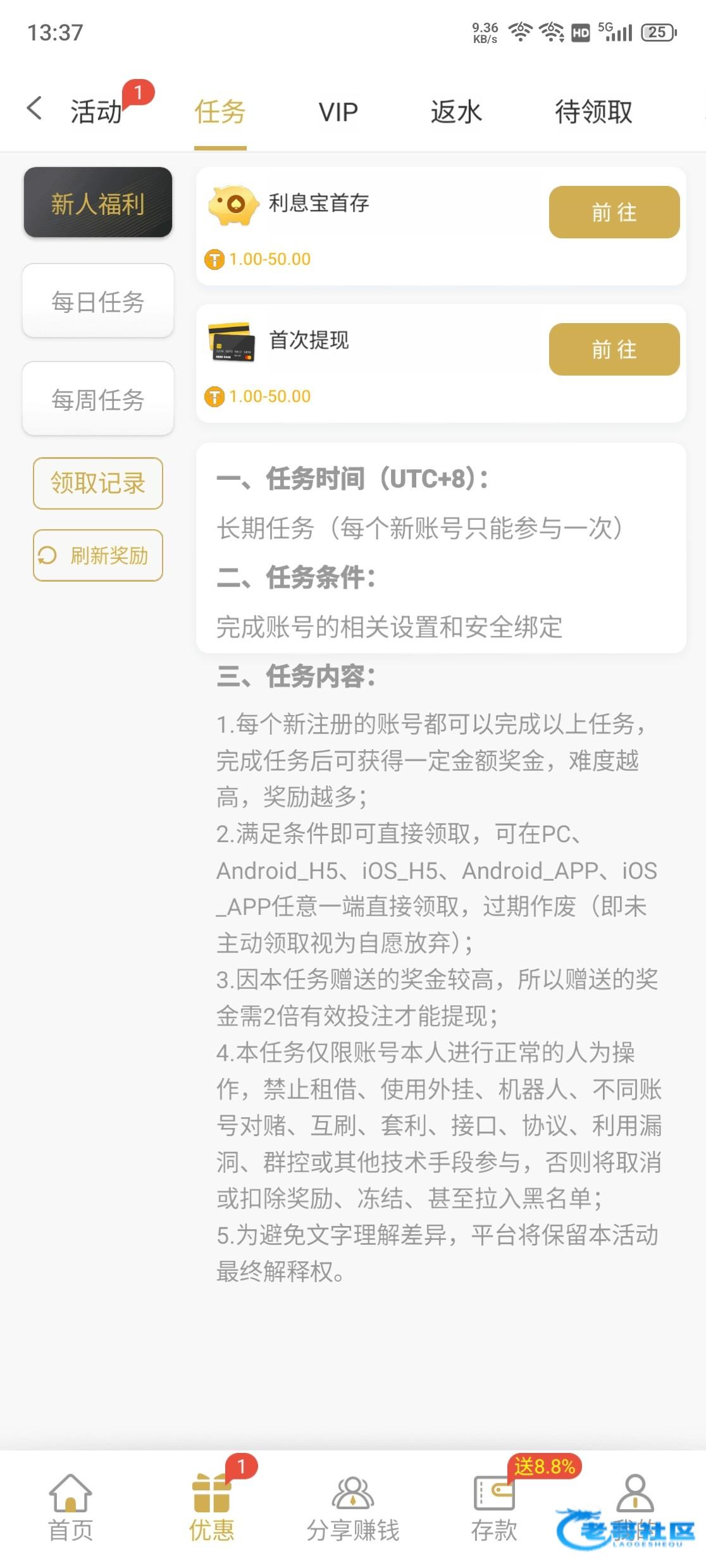Open the 优惠 bottom tab
Screen dimensions: 706x1568
(211, 1507)
